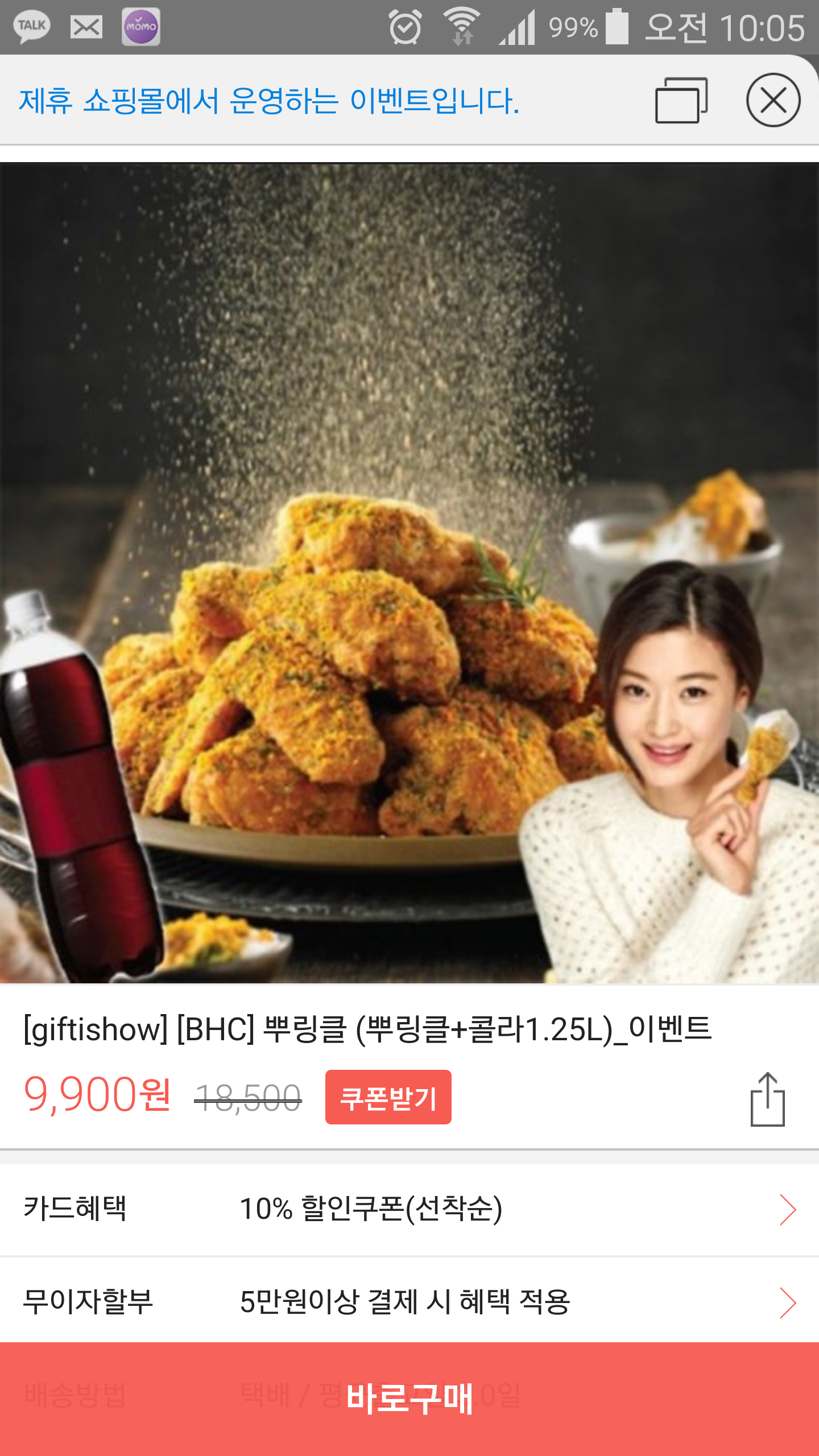Share this BHC 뿌링클 product
This screenshot has height=1456, width=819.
[x=767, y=1099]
